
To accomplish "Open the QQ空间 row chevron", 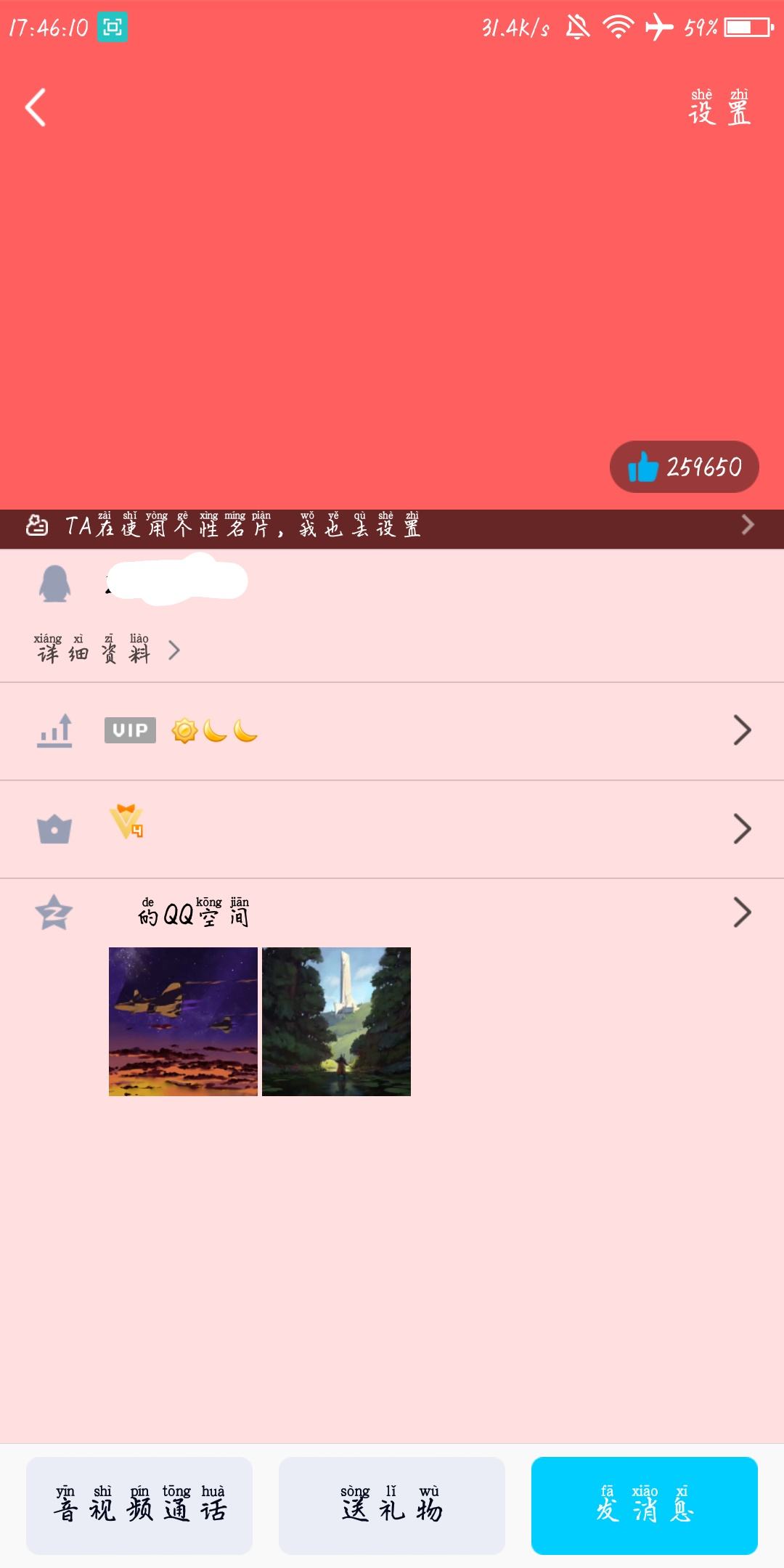I will pos(741,911).
